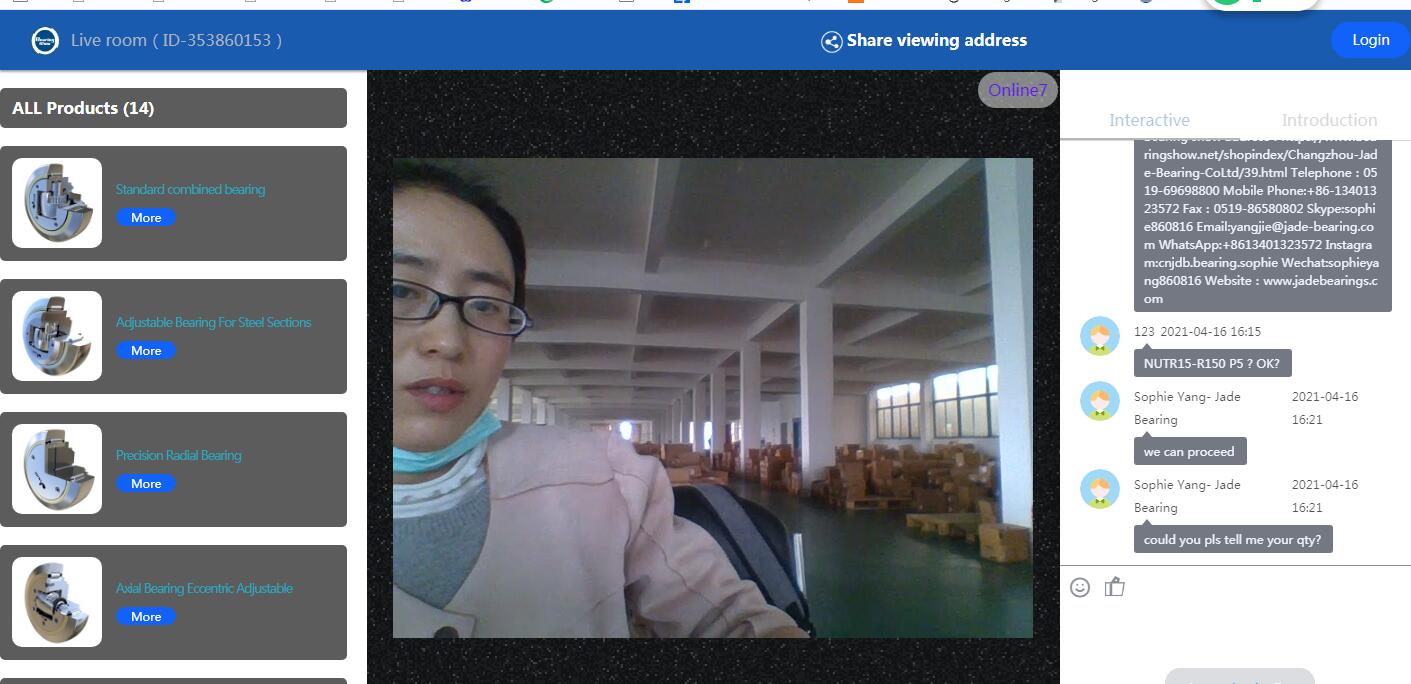Open More for Adjustable Bearing For Steel Sections
The height and width of the screenshot is (684, 1411).
click(x=146, y=351)
